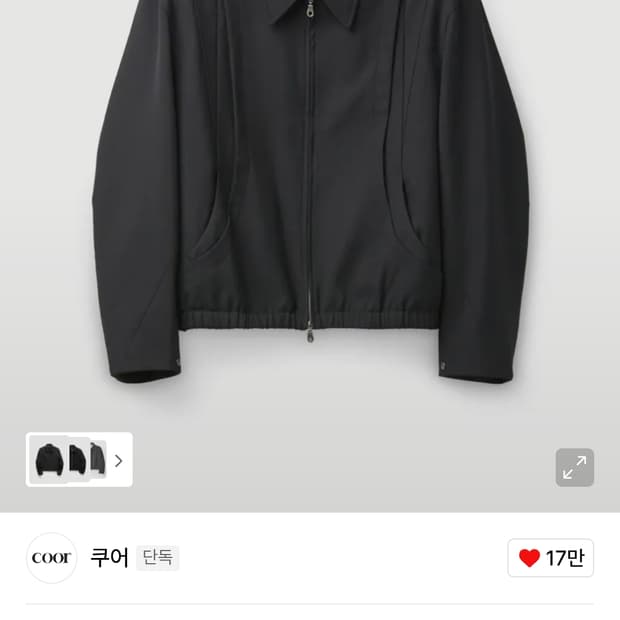The image size is (620, 620).
Task: Open the jacket photo thumbnail gallery
Action: (x=79, y=460)
